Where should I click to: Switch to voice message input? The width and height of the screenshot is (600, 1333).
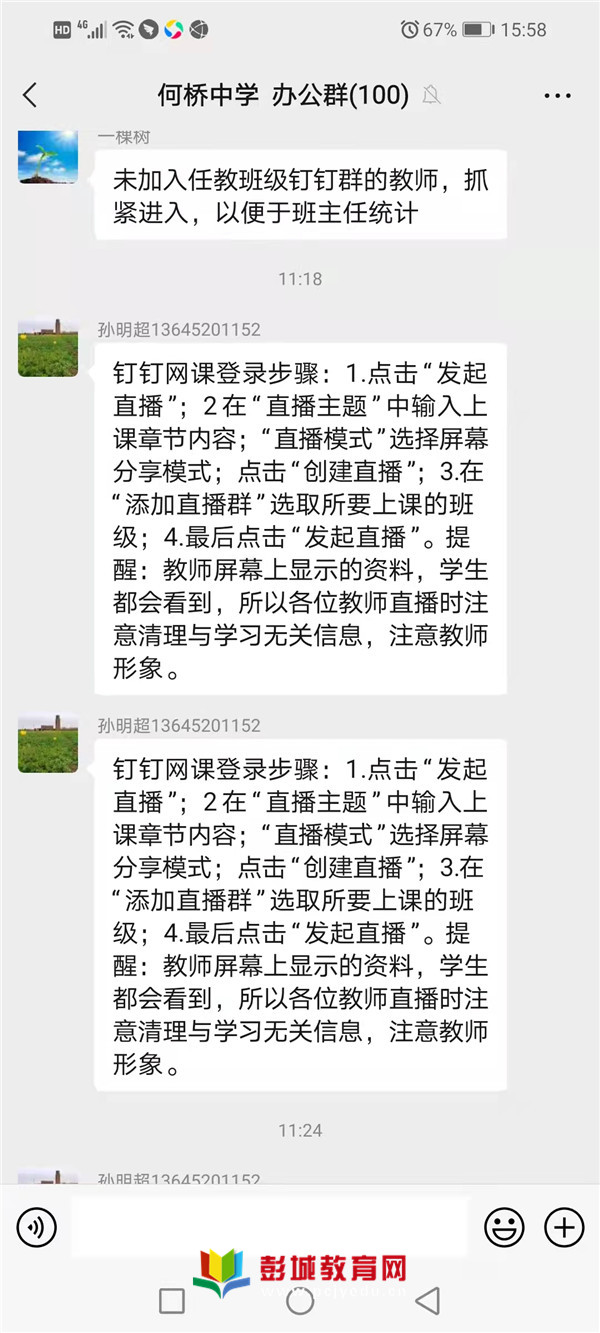pos(37,1226)
